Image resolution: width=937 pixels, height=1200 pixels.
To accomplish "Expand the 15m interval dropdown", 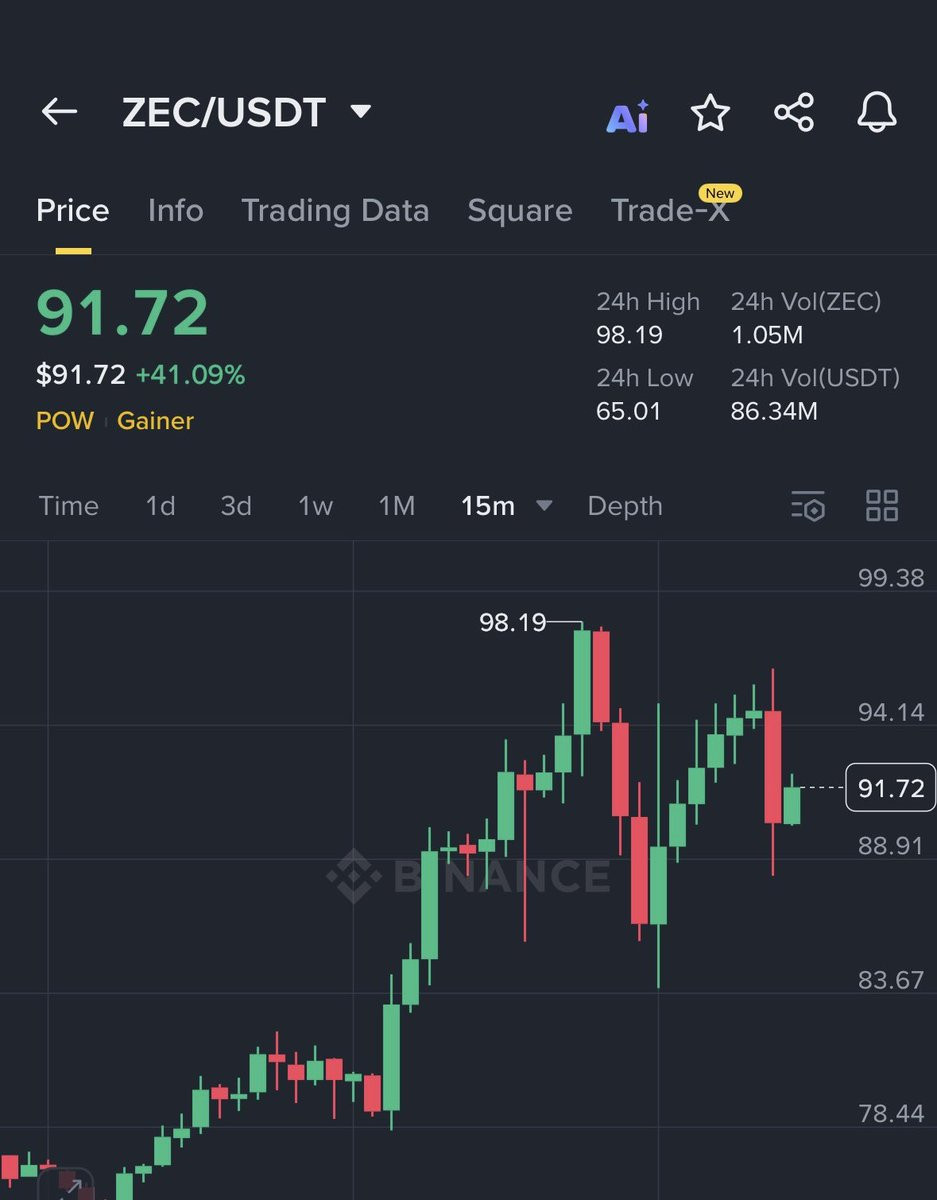I will point(506,506).
